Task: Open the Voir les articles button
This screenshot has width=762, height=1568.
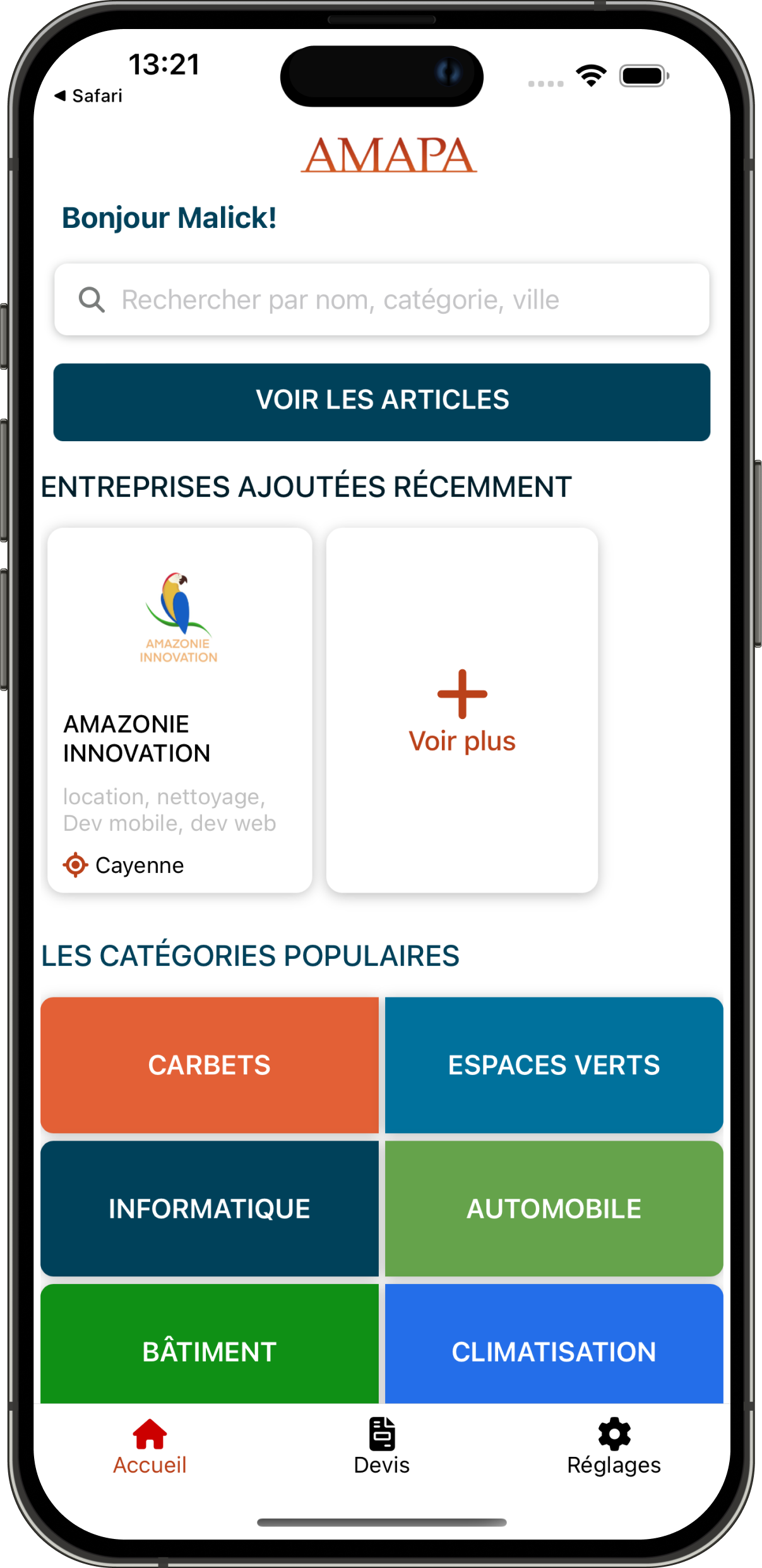Action: pos(381,401)
